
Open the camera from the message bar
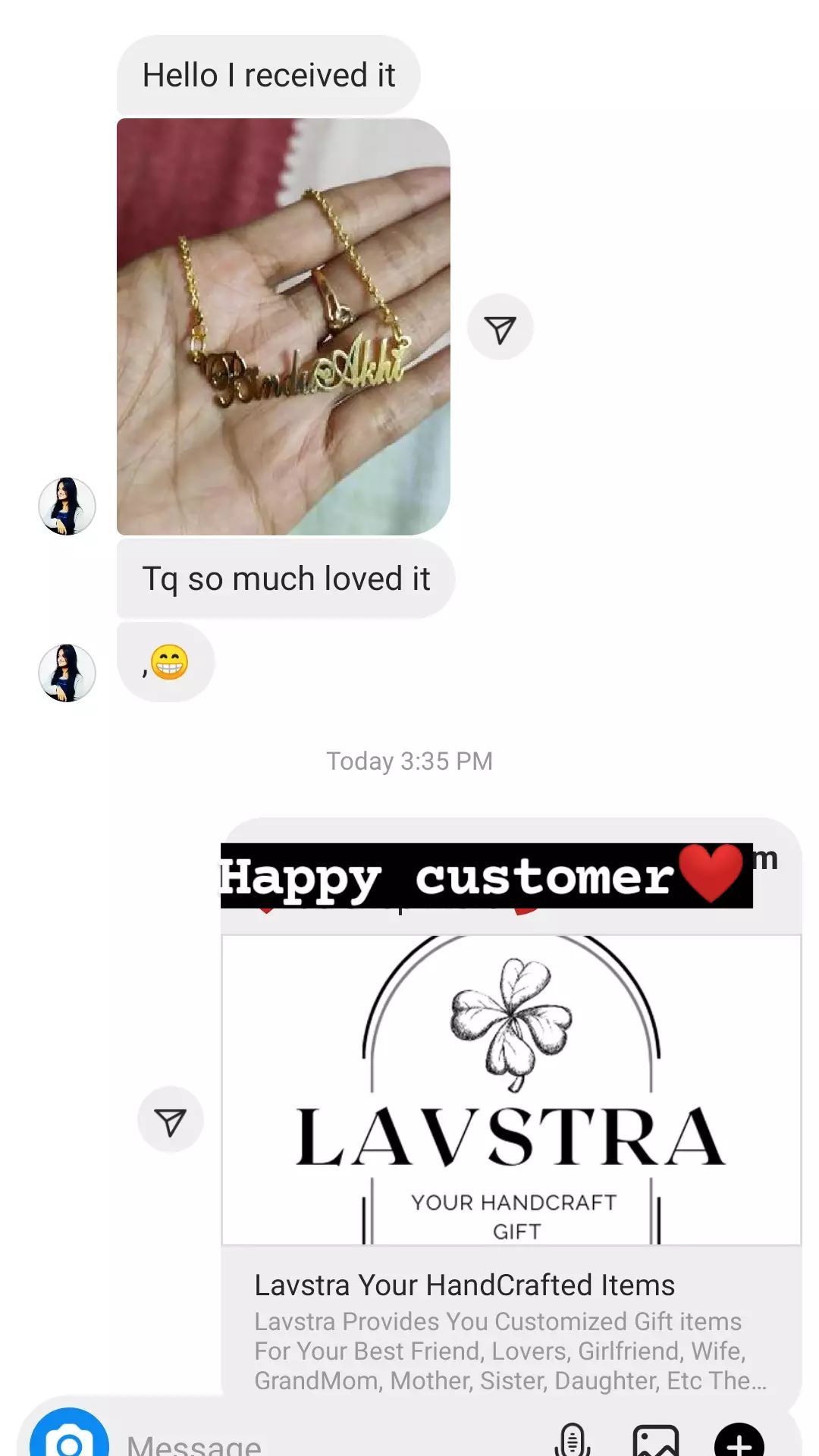click(x=69, y=1436)
